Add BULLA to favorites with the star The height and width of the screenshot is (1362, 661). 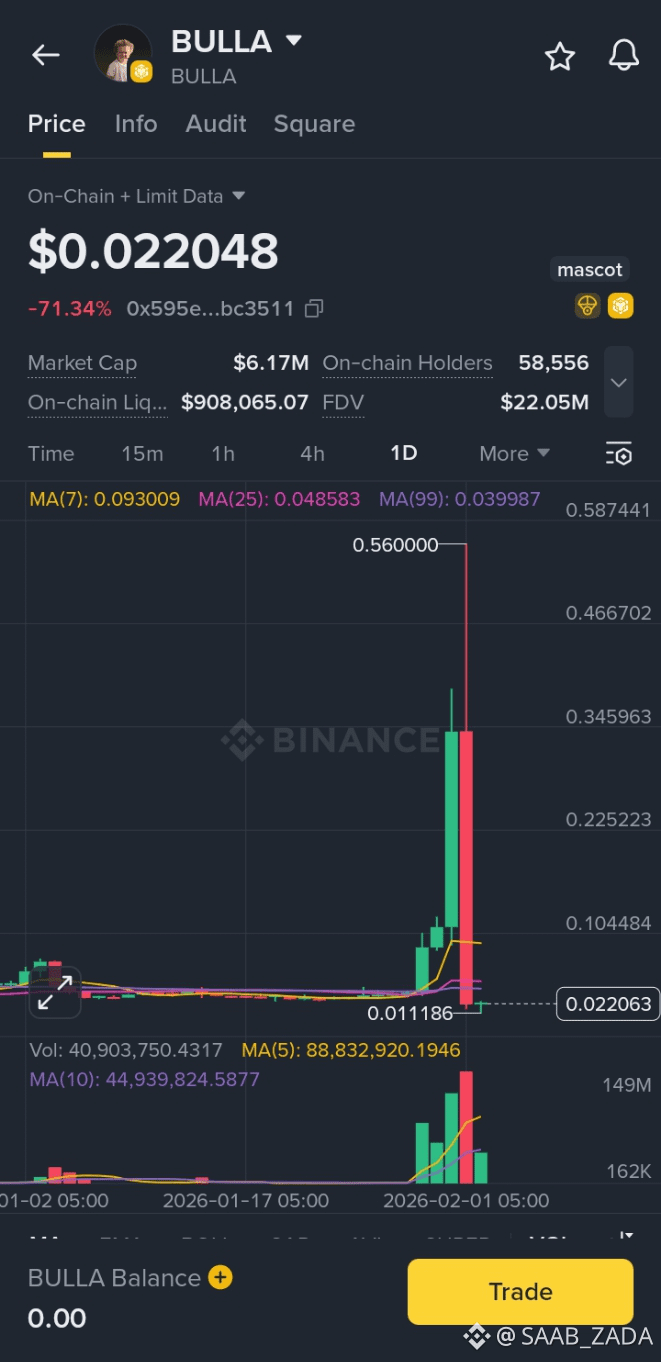[x=559, y=57]
